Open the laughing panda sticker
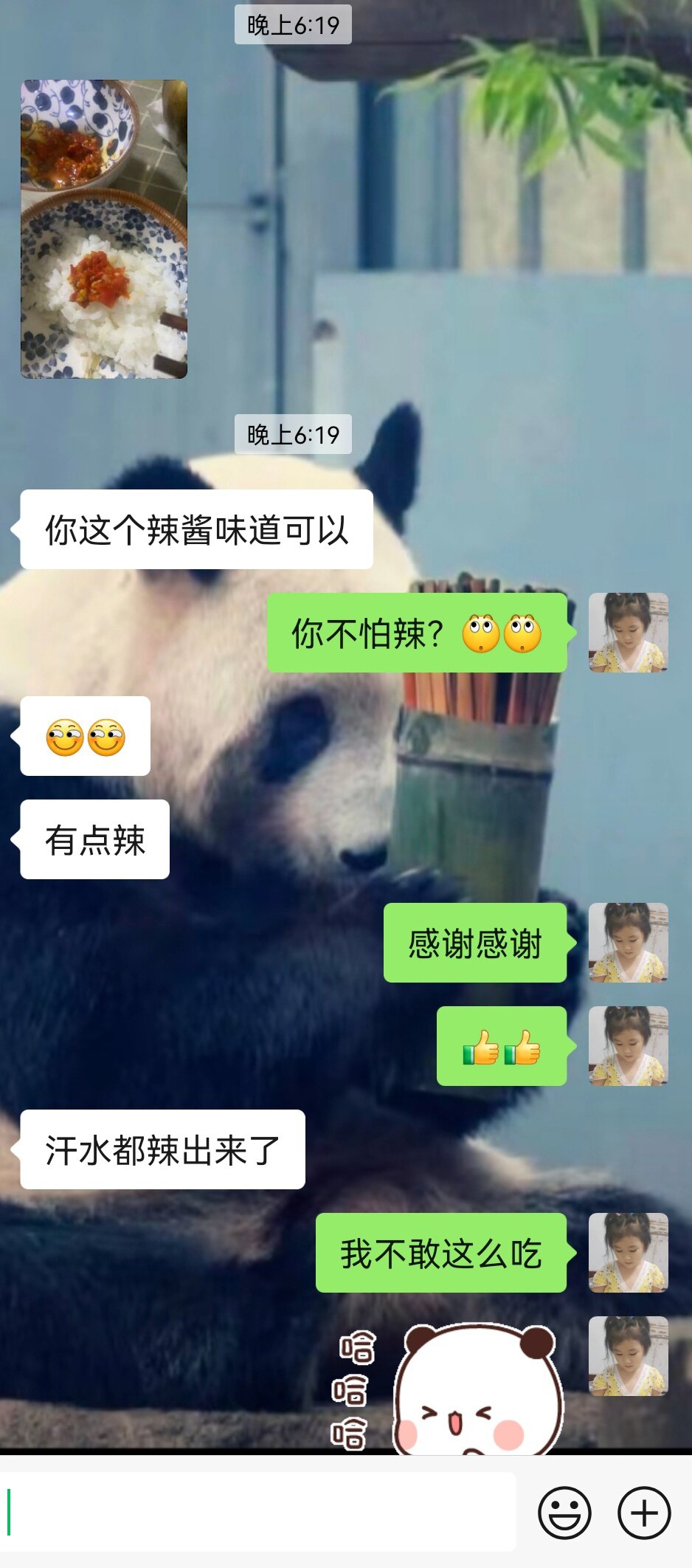The height and width of the screenshot is (1568, 692). 457,1389
